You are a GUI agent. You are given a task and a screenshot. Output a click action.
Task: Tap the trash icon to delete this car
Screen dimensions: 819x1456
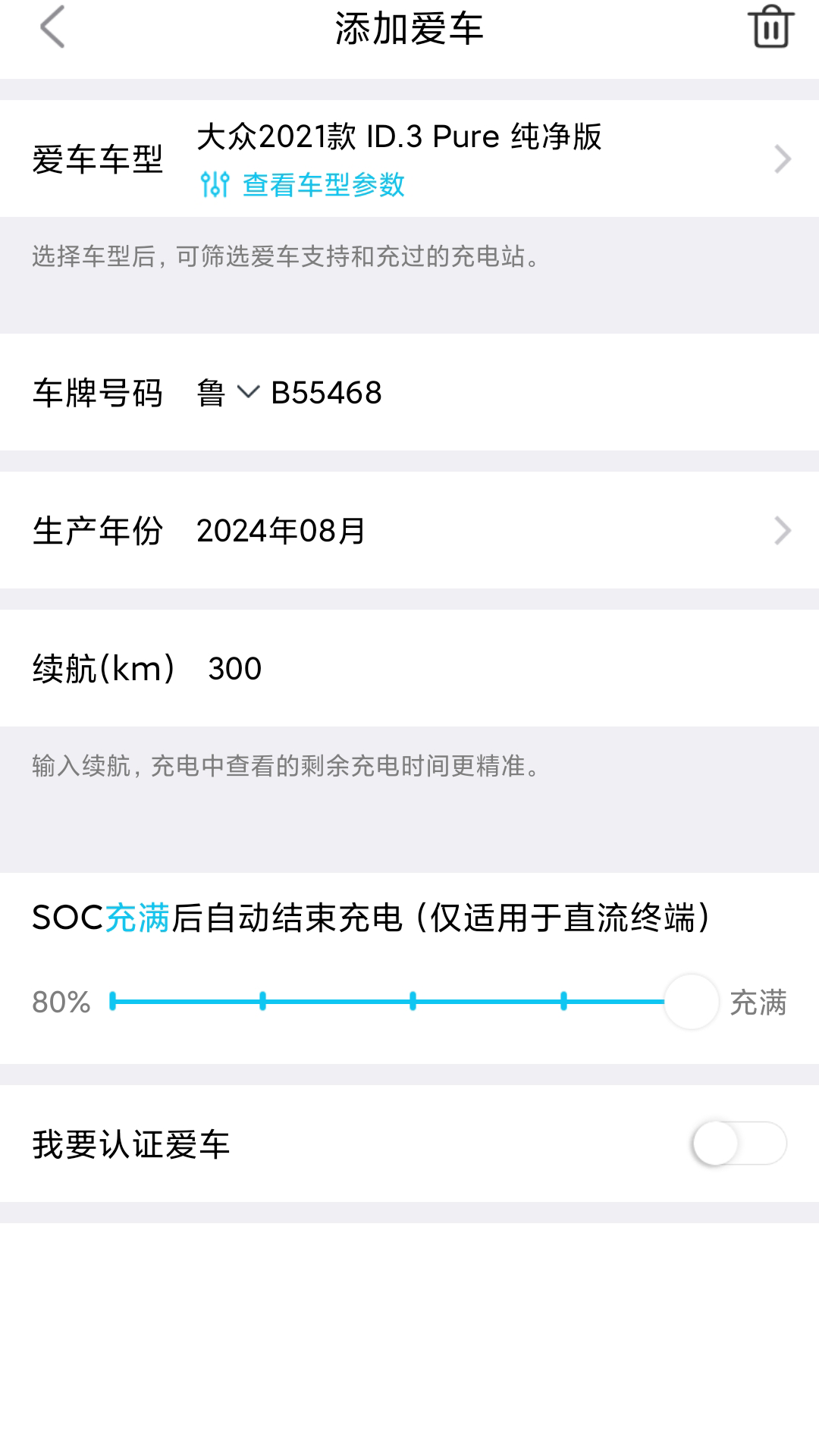[771, 29]
